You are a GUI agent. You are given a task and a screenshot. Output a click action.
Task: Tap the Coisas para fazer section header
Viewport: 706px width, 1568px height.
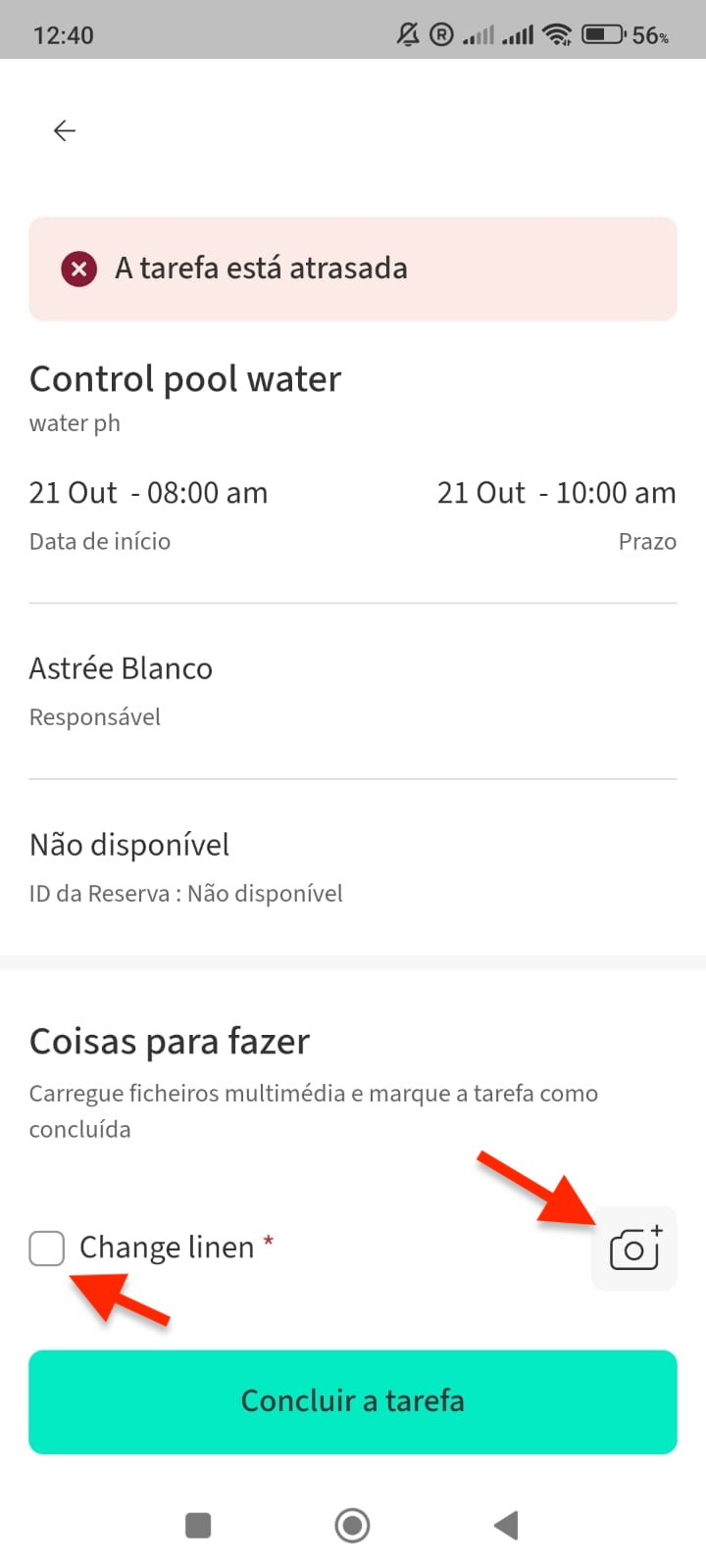169,1041
